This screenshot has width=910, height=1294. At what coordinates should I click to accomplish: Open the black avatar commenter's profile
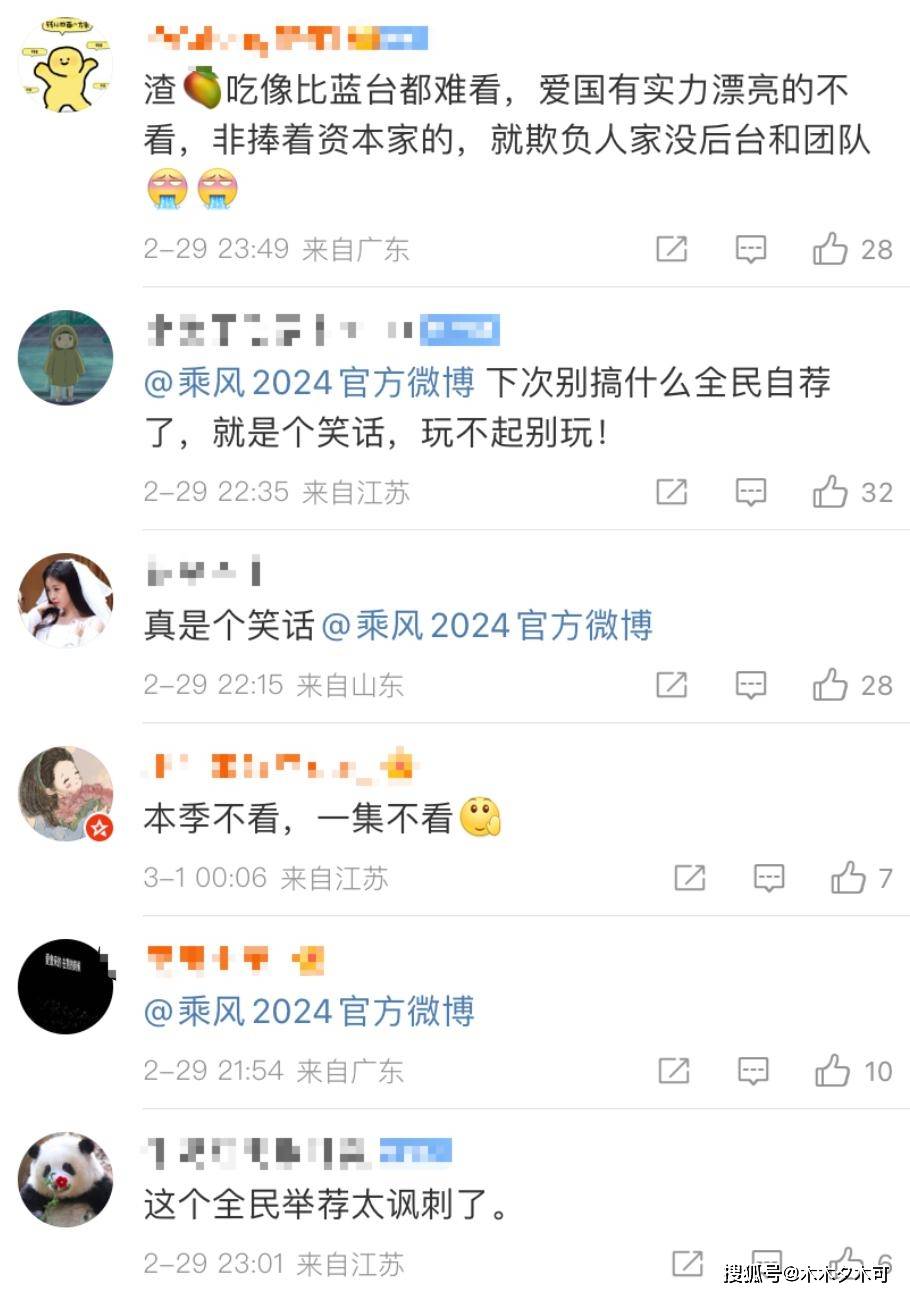click(66, 986)
